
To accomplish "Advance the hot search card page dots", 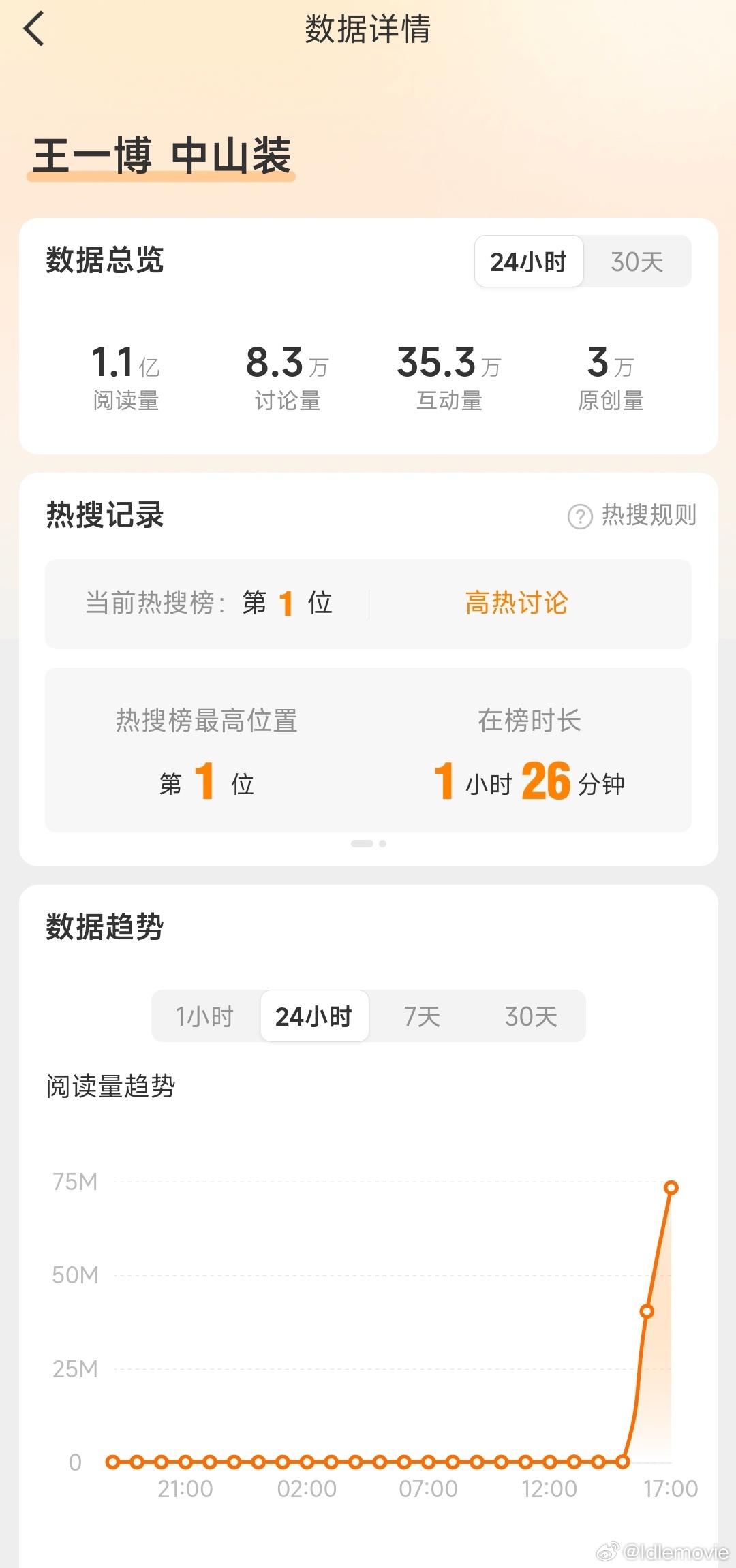I will click(368, 844).
